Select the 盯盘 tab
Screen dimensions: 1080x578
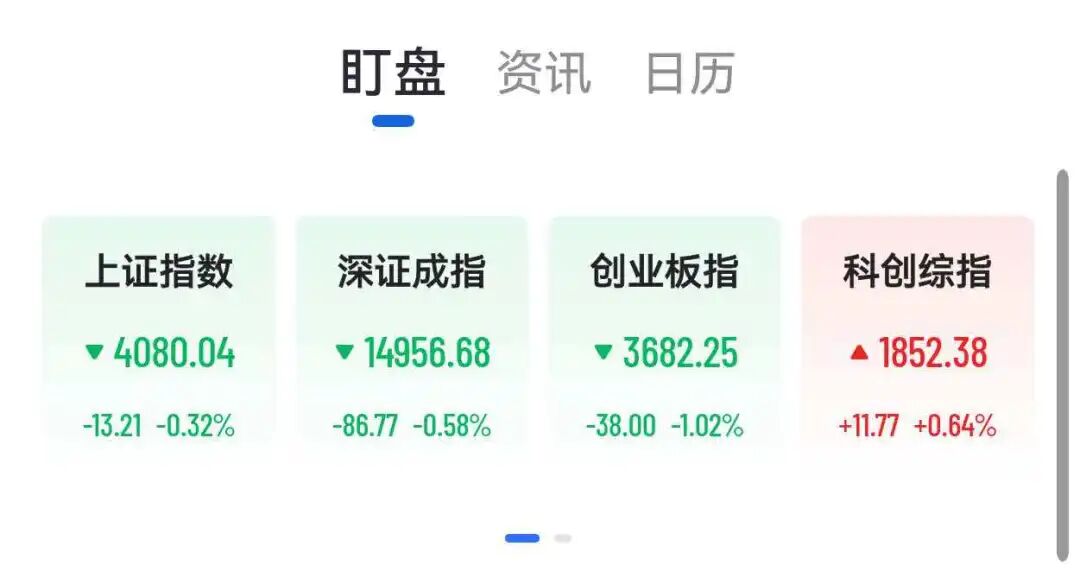pos(393,74)
